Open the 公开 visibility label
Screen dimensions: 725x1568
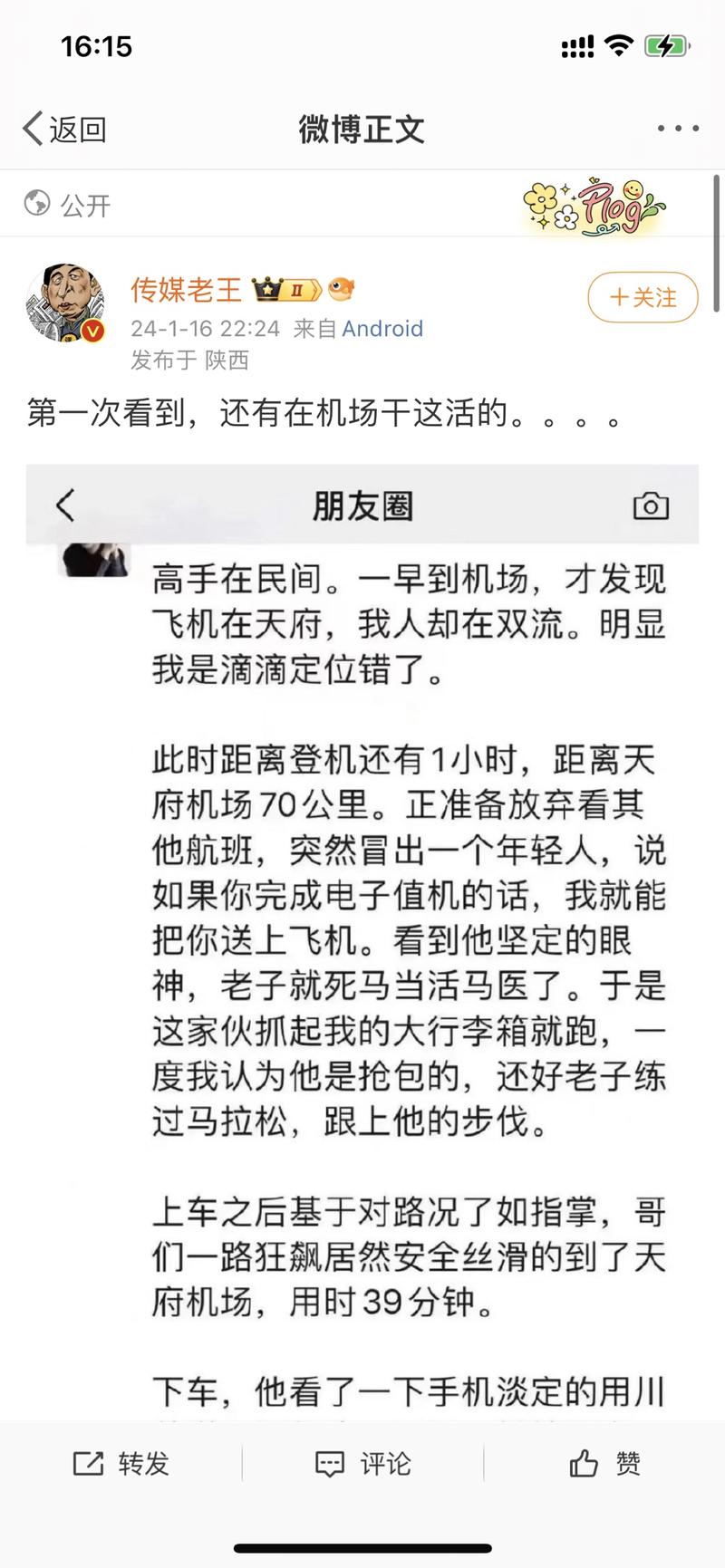pyautogui.click(x=68, y=205)
